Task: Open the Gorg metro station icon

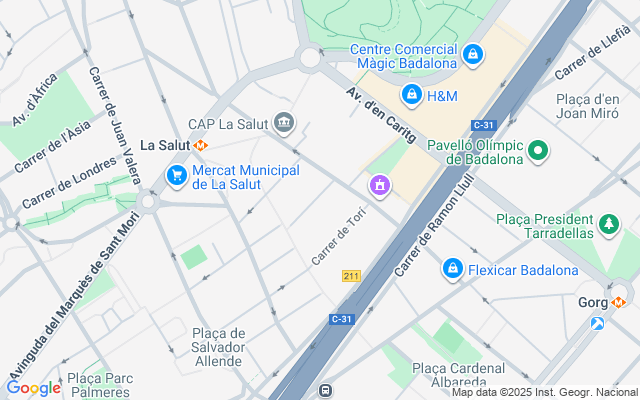Action: 618,301
